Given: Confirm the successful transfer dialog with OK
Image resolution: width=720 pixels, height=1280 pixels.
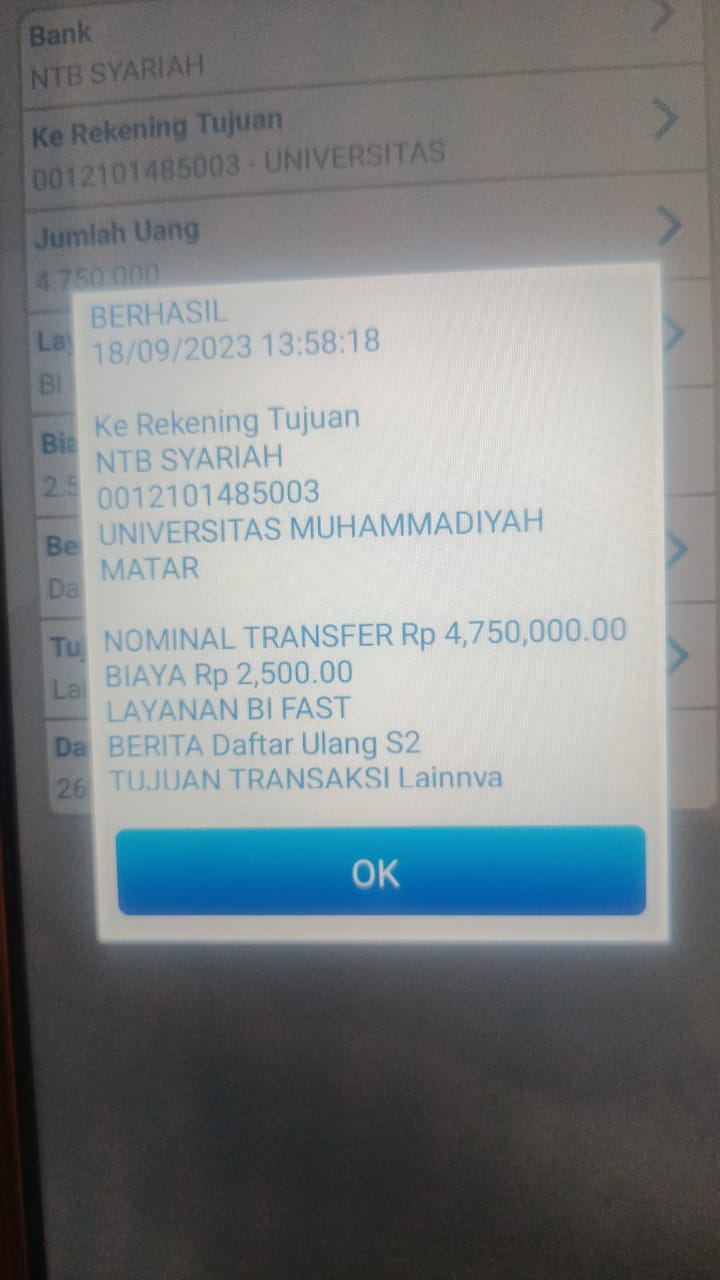Looking at the screenshot, I should coord(381,870).
